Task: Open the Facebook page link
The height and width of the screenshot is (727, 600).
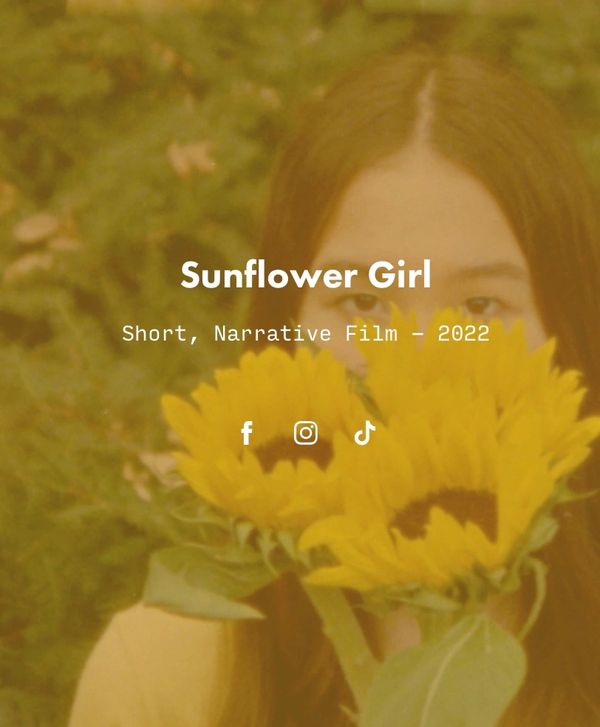Action: click(x=247, y=433)
